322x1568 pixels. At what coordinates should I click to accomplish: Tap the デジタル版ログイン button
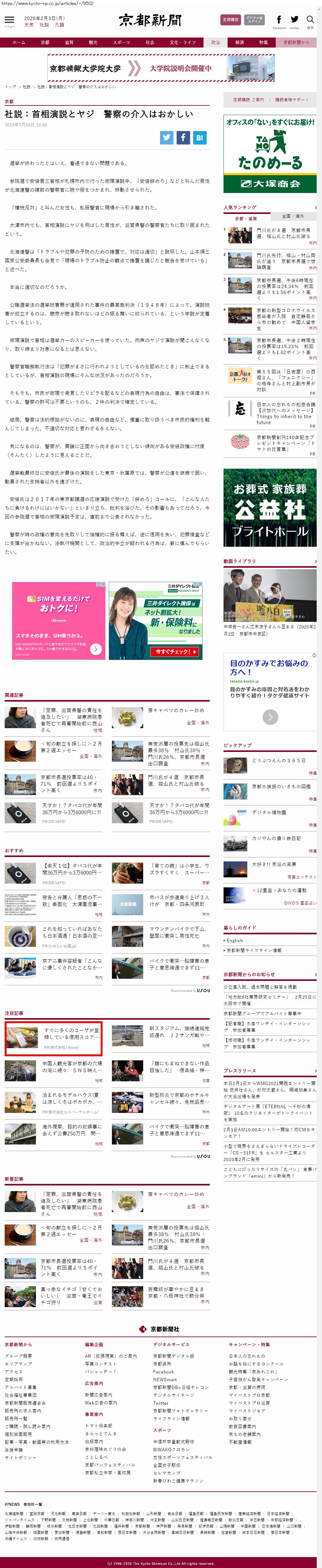[254, 19]
